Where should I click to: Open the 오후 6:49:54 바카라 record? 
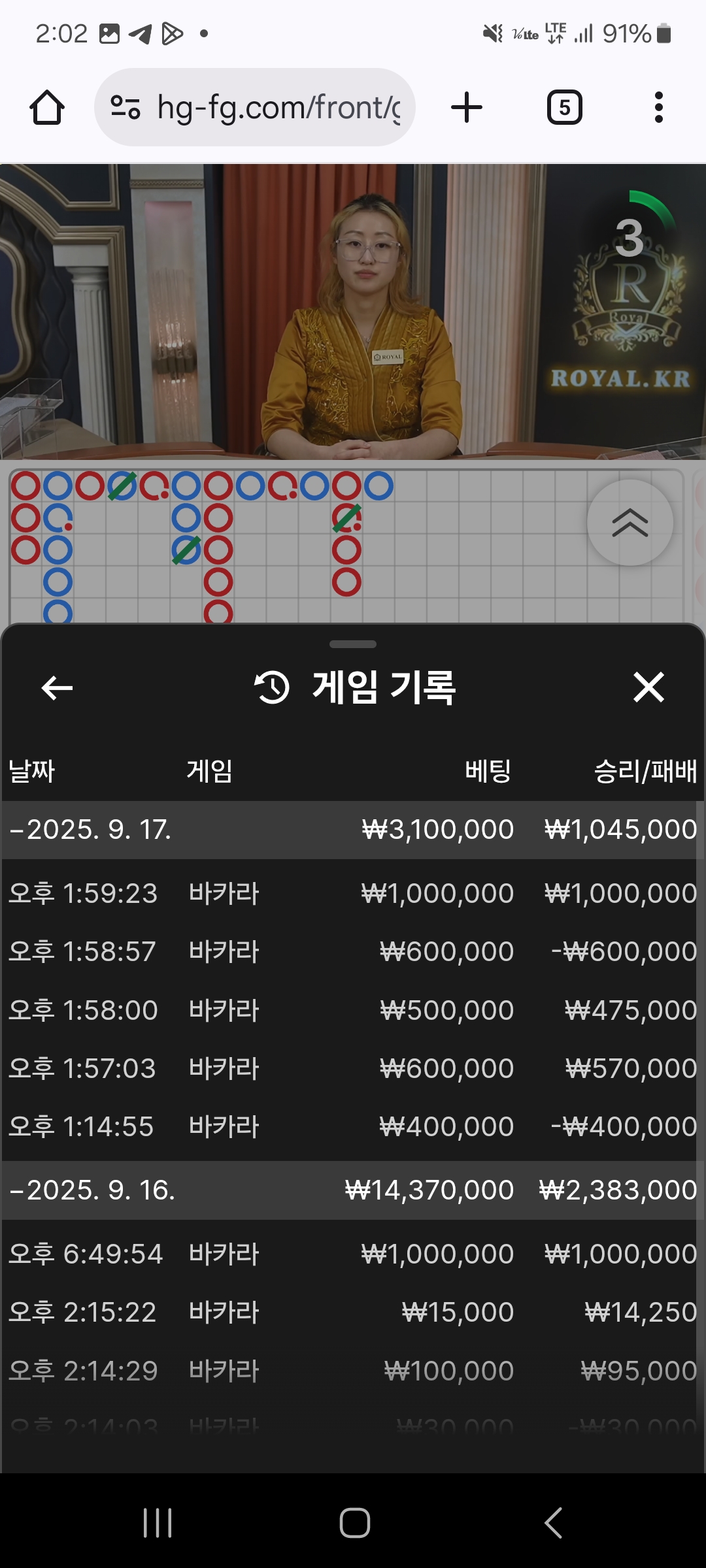click(350, 1254)
